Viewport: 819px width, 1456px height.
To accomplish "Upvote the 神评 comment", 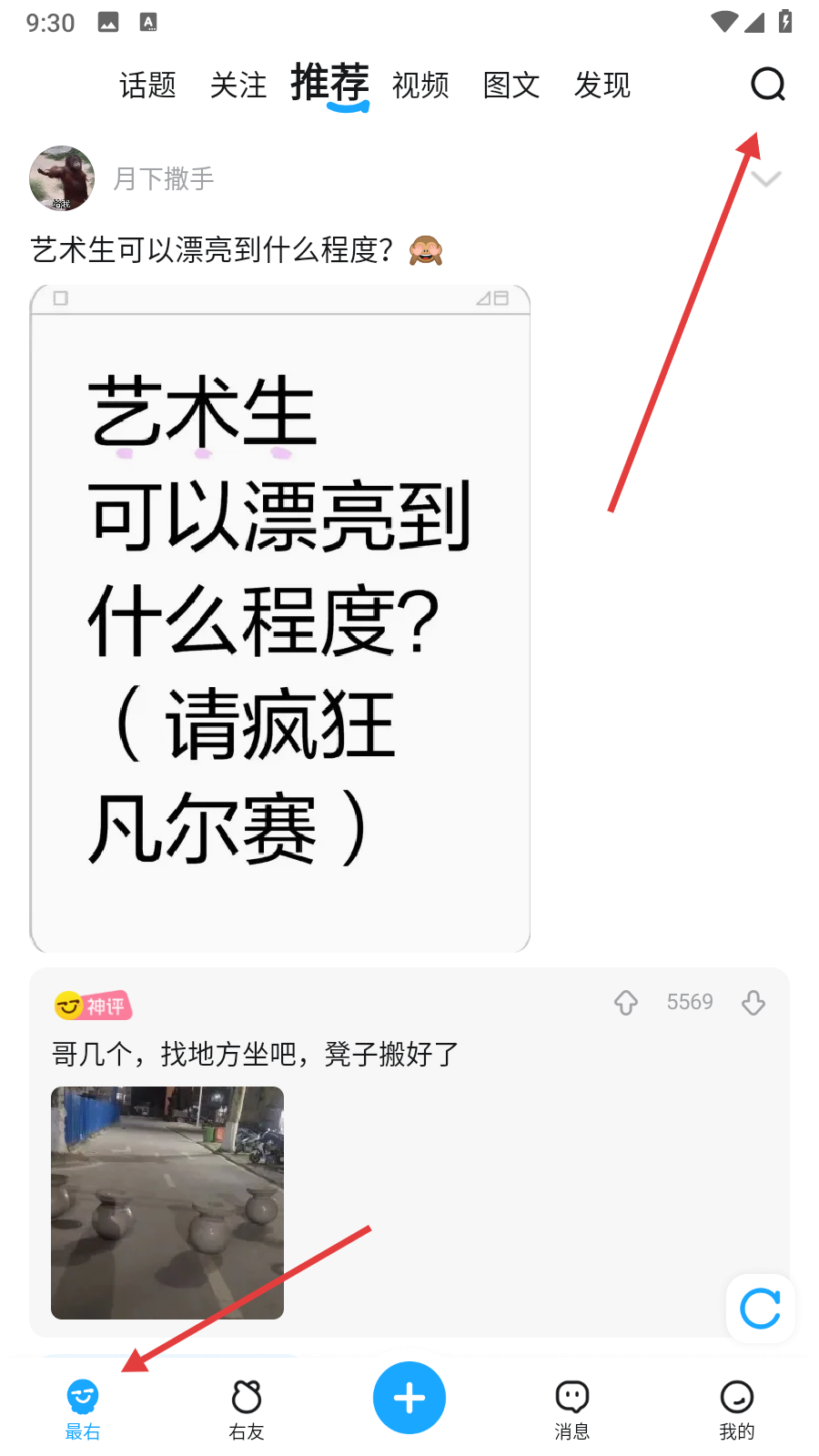I will (x=626, y=1003).
